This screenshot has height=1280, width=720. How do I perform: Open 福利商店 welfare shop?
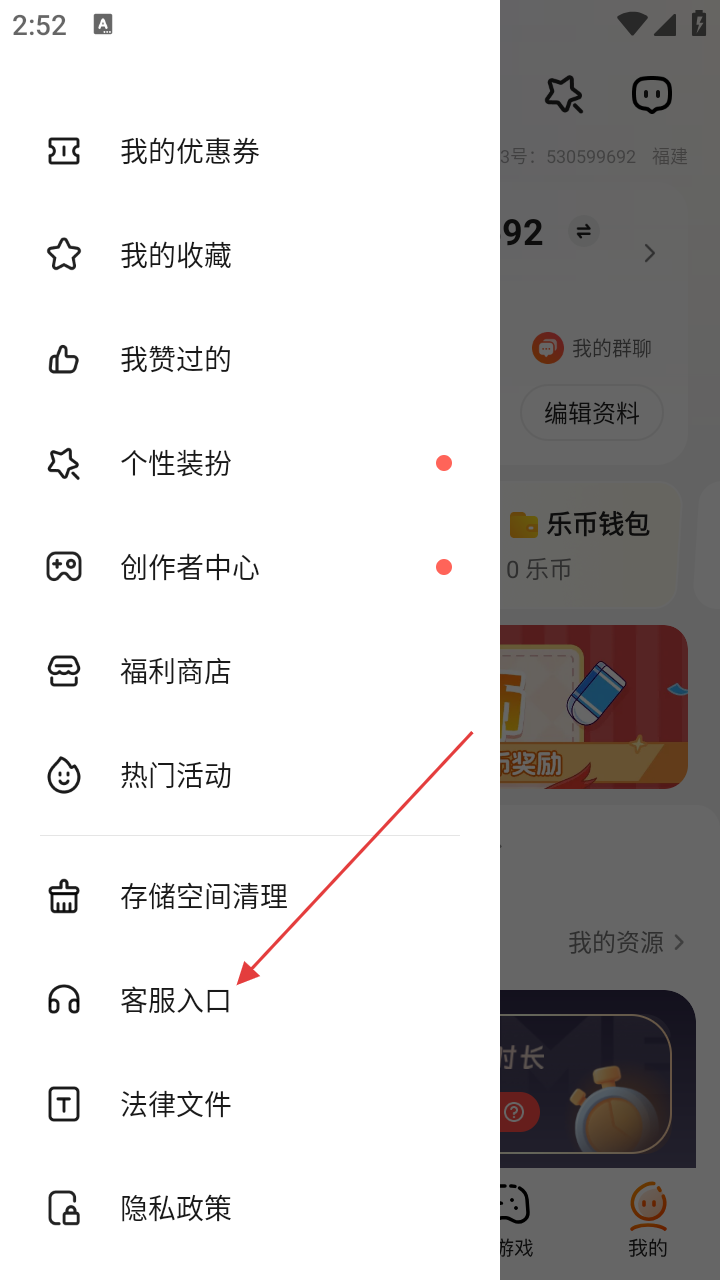[x=176, y=672]
